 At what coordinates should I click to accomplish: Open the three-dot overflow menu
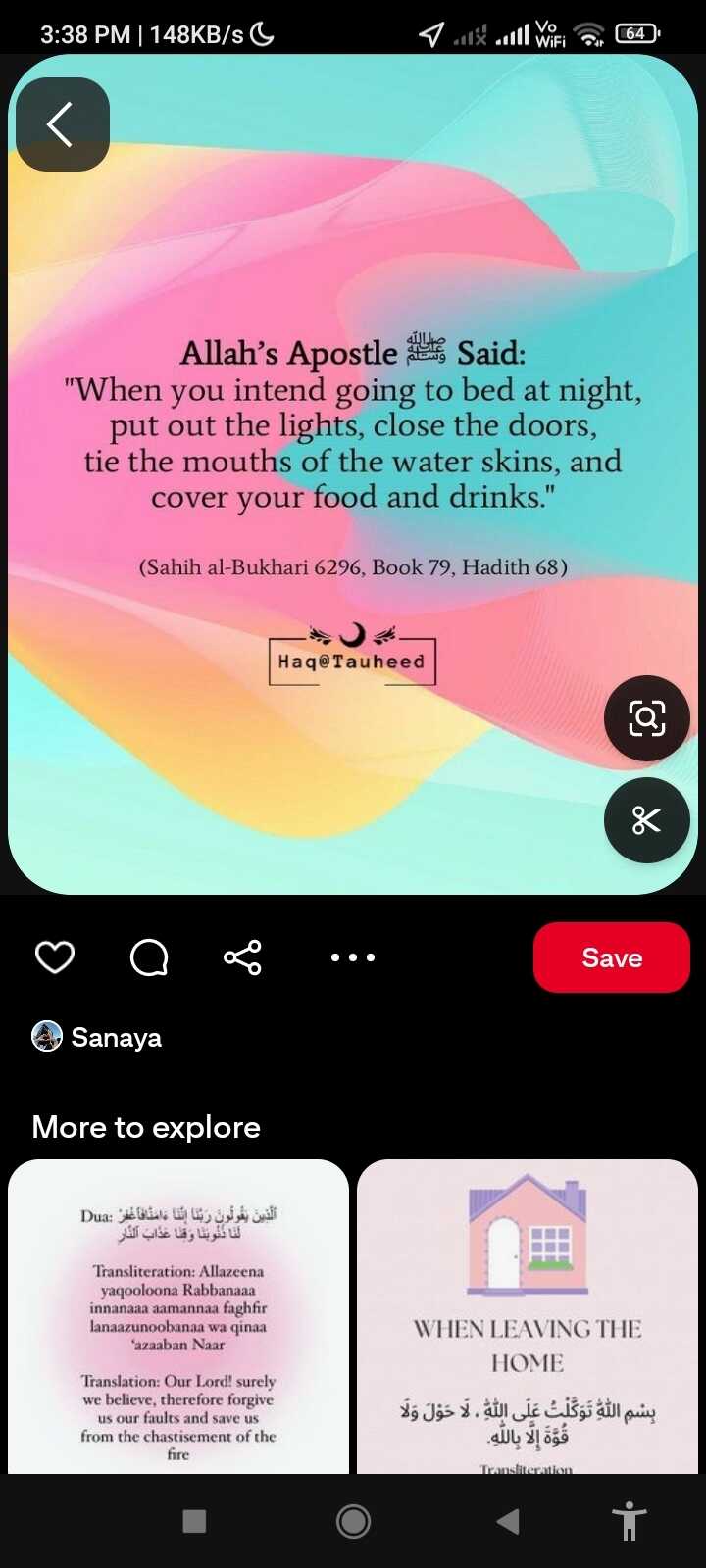point(353,957)
